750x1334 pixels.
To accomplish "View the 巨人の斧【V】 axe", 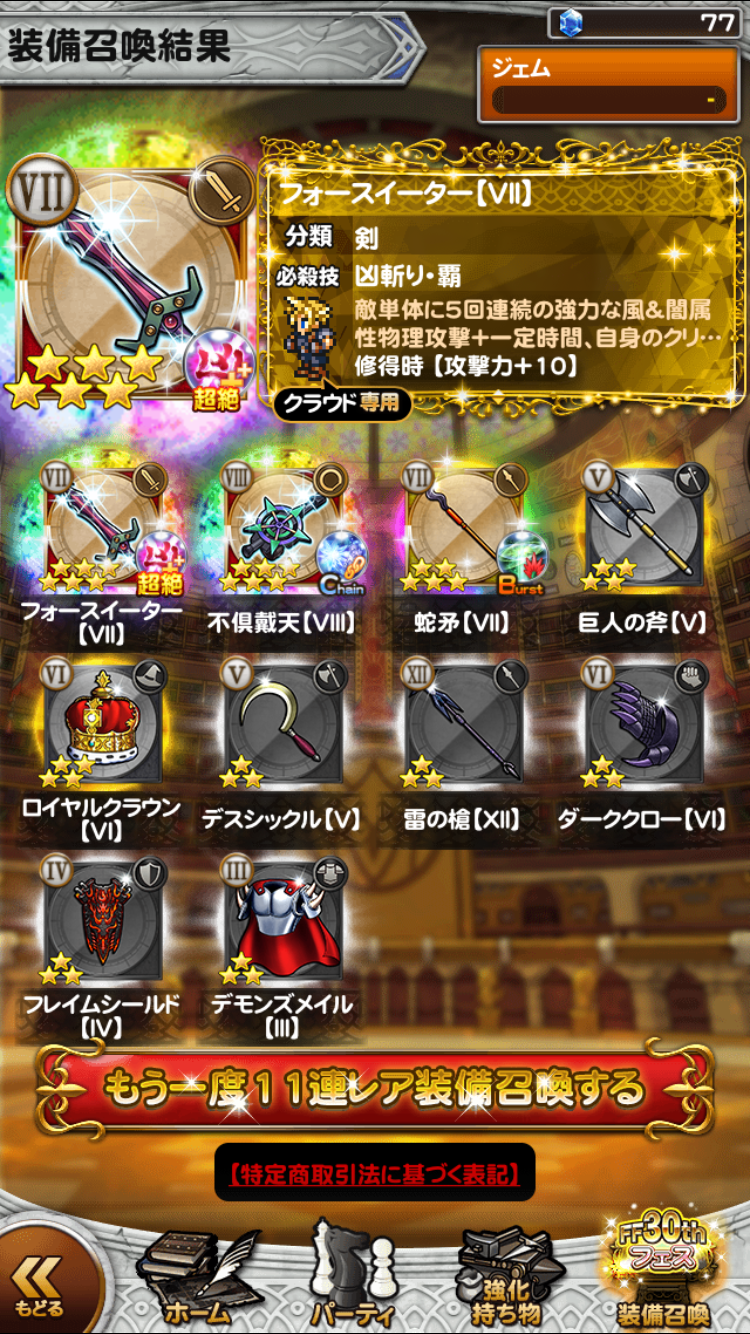I will point(644,527).
